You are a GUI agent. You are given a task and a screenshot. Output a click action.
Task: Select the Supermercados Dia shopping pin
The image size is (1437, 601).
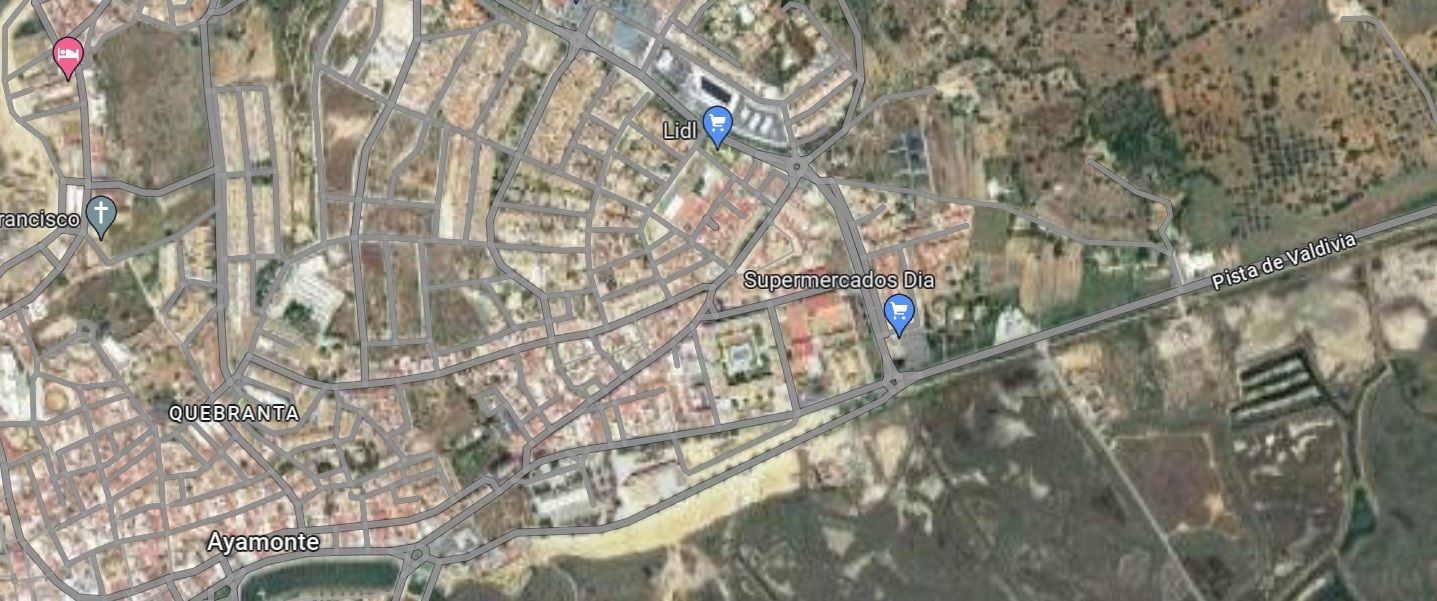899,312
